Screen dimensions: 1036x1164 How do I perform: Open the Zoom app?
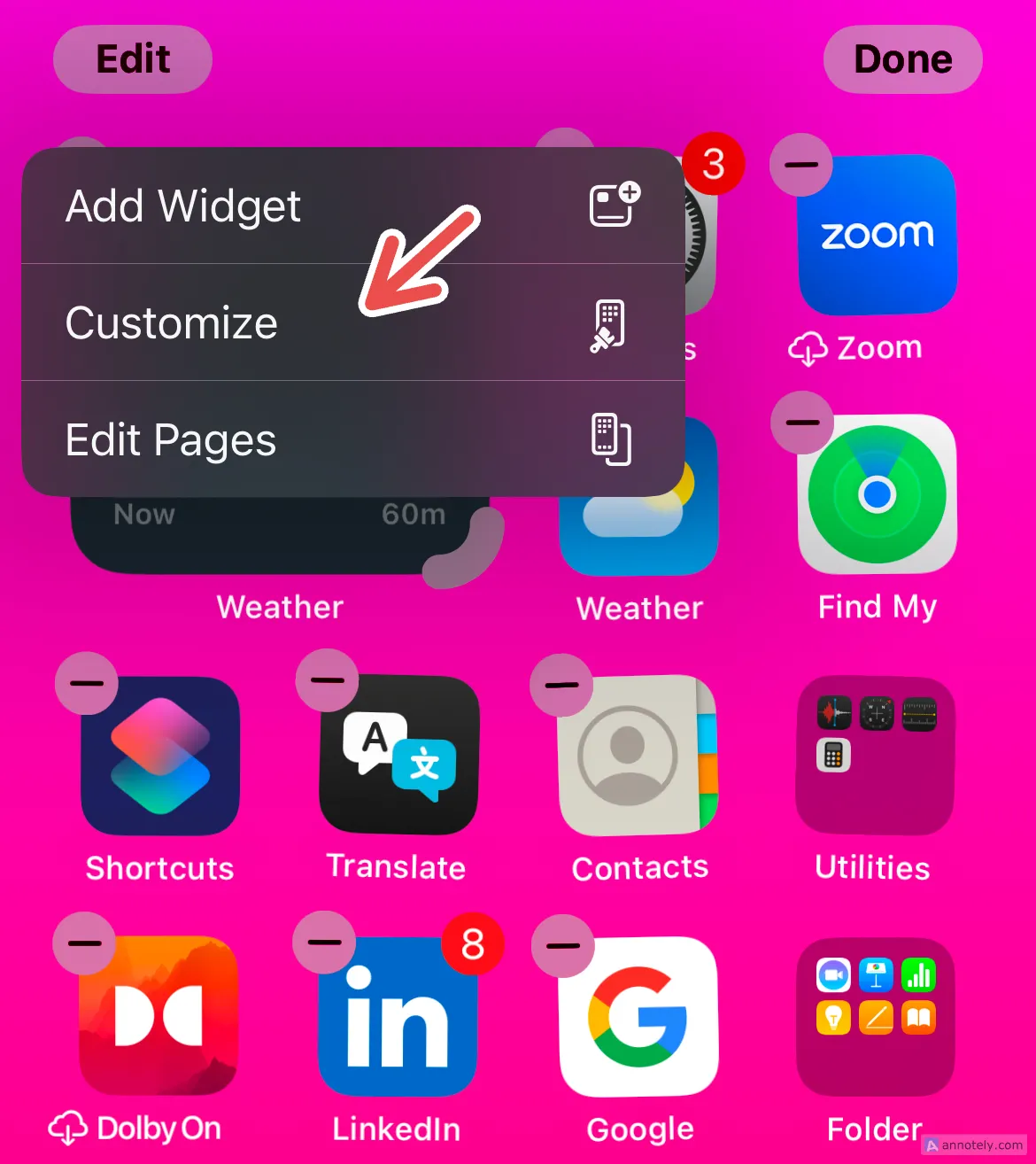[x=877, y=233]
